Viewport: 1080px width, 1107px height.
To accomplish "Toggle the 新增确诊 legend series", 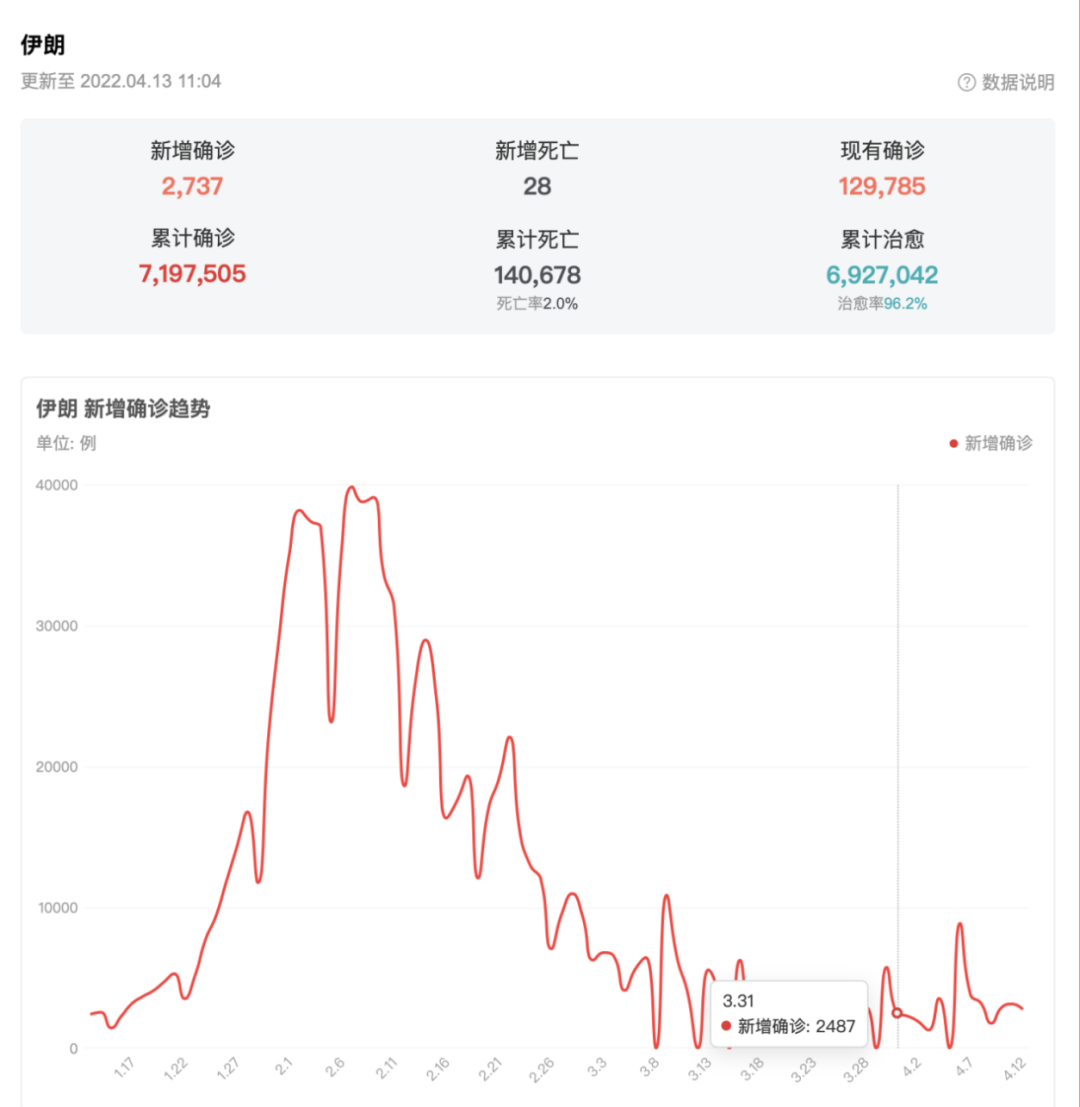I will [x=990, y=443].
